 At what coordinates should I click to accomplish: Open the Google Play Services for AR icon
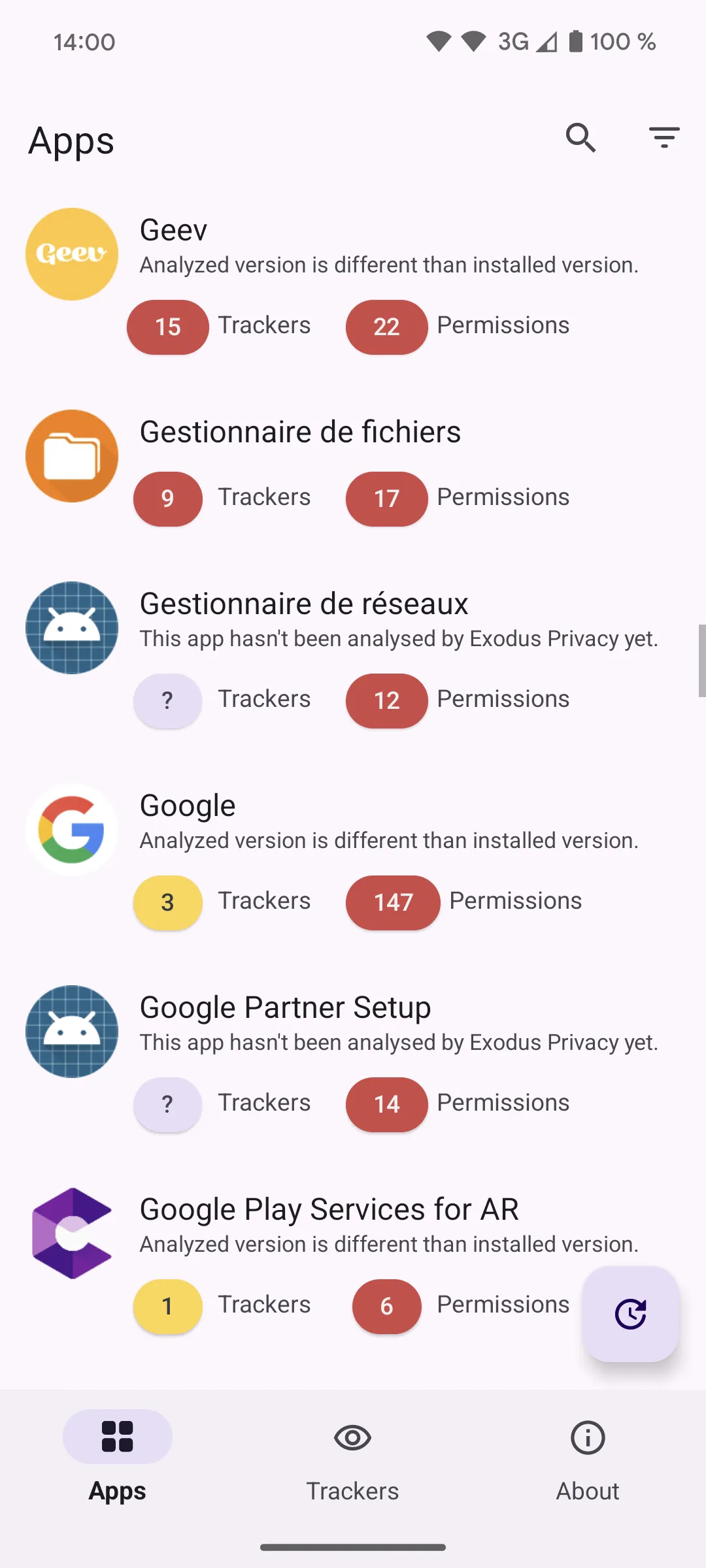(x=71, y=1232)
